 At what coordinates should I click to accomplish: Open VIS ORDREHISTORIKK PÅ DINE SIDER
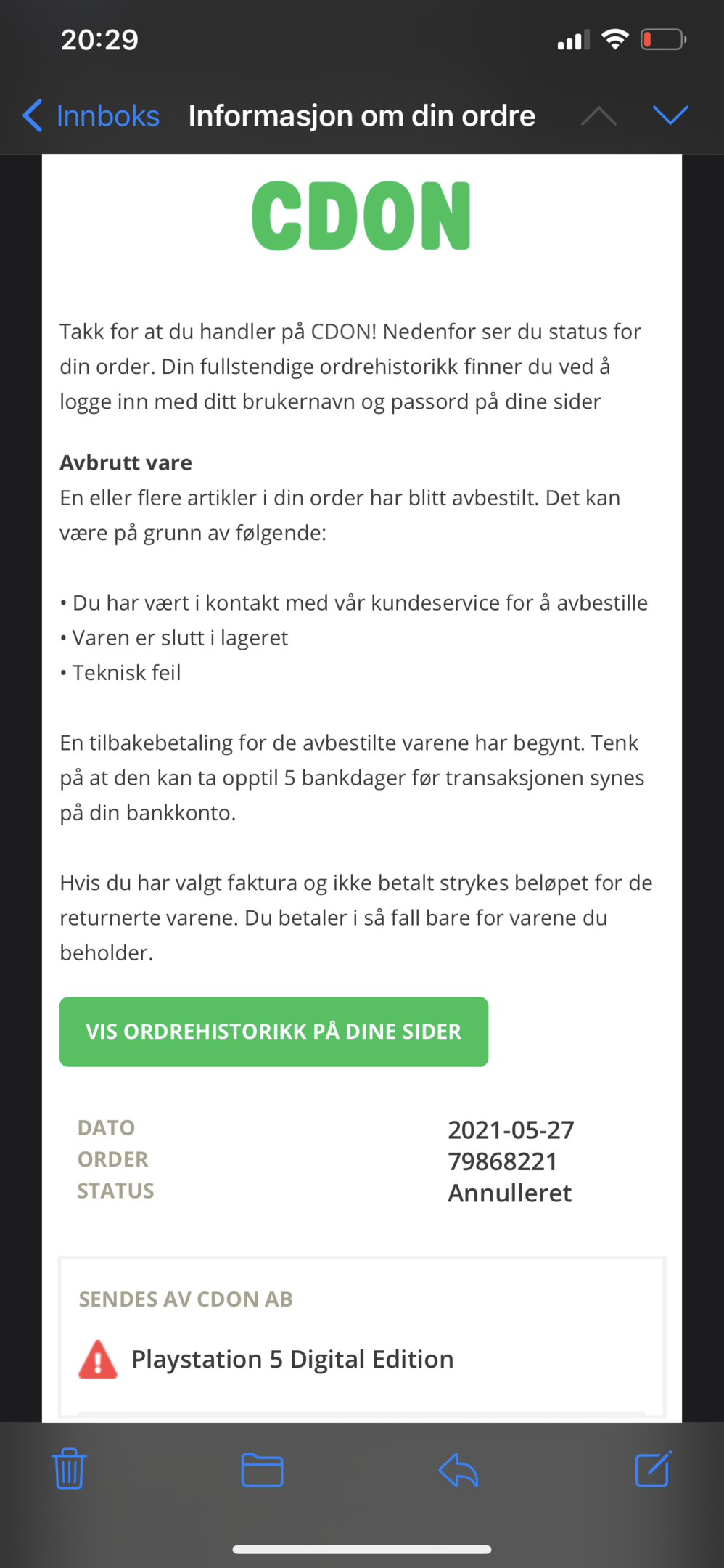point(273,1032)
